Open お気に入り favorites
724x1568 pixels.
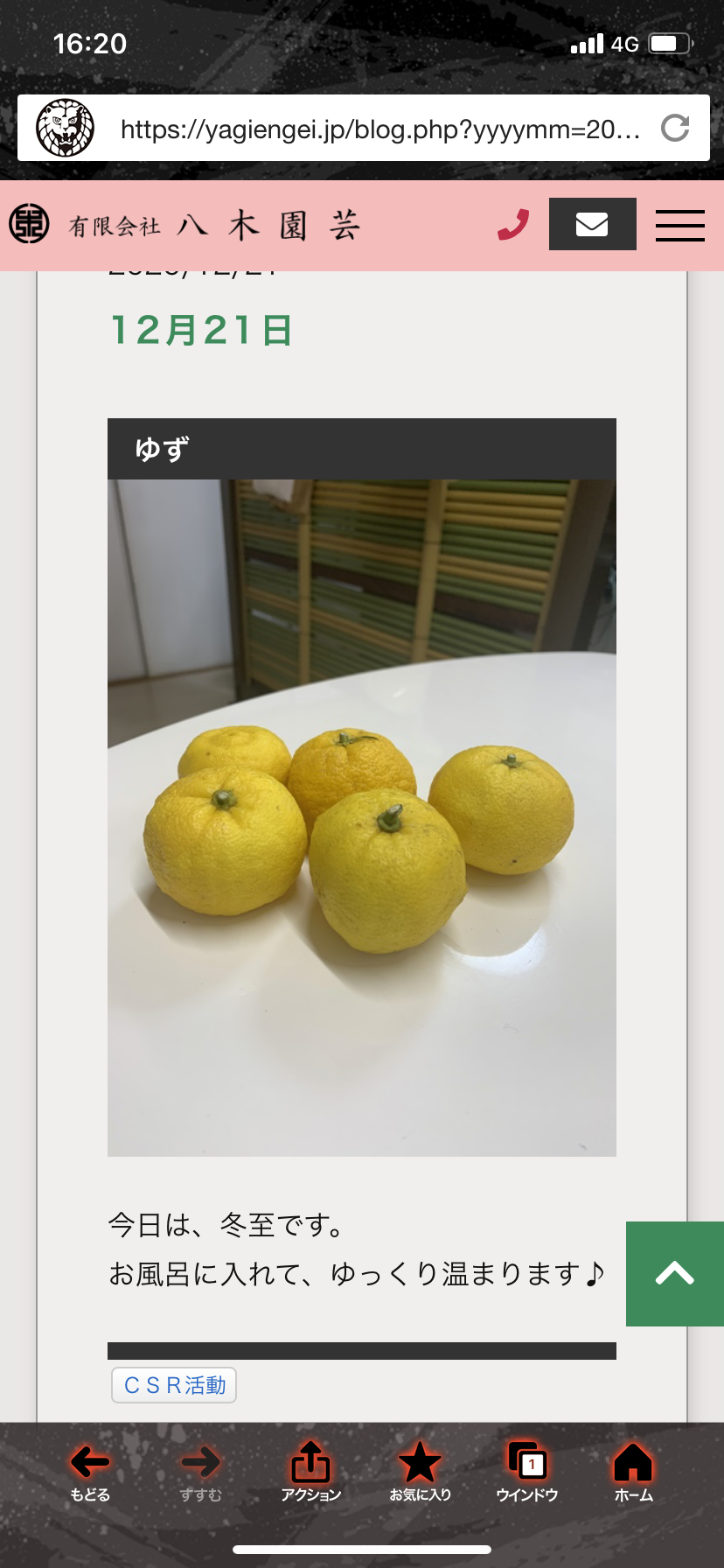420,1472
